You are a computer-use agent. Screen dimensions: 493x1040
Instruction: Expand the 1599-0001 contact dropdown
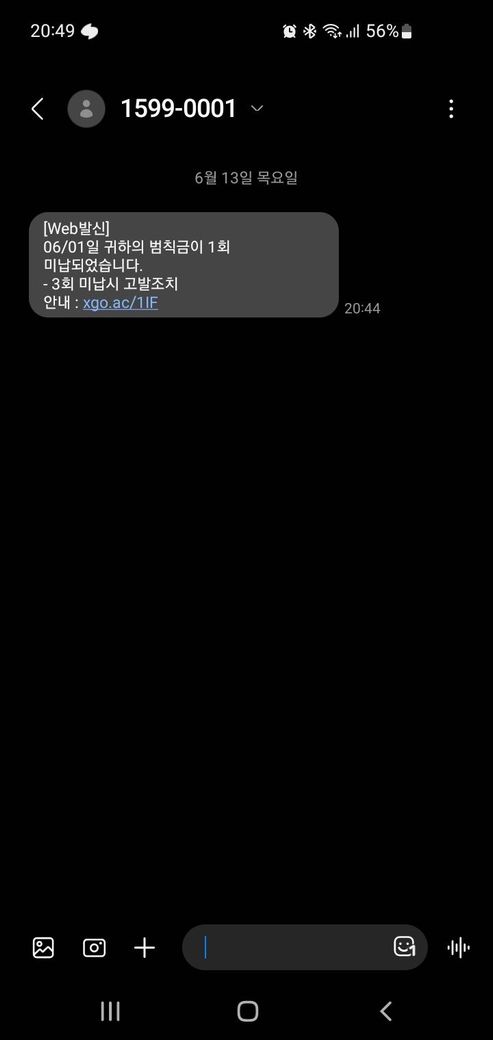(x=257, y=108)
